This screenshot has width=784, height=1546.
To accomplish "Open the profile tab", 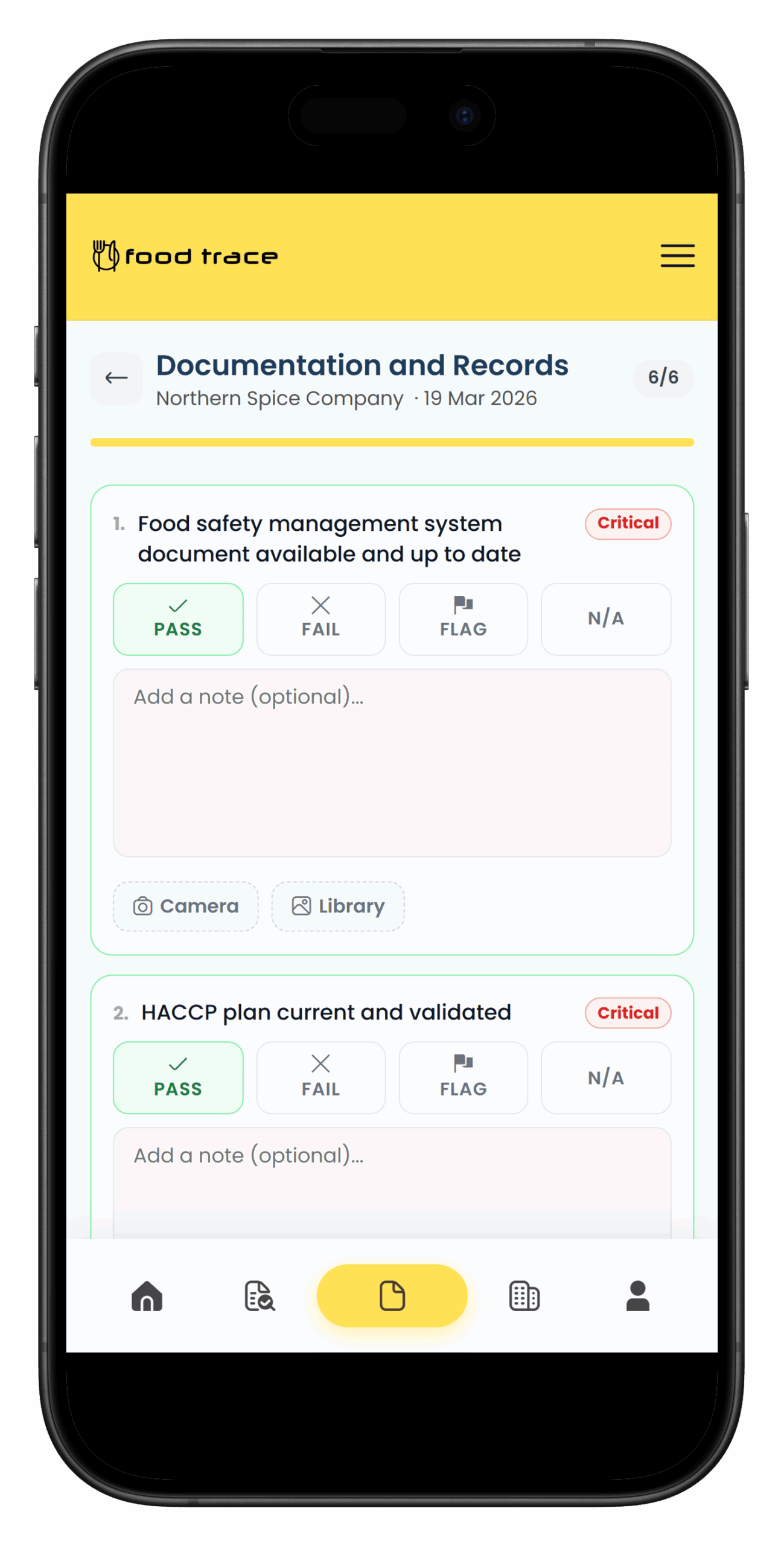I will point(637,1296).
